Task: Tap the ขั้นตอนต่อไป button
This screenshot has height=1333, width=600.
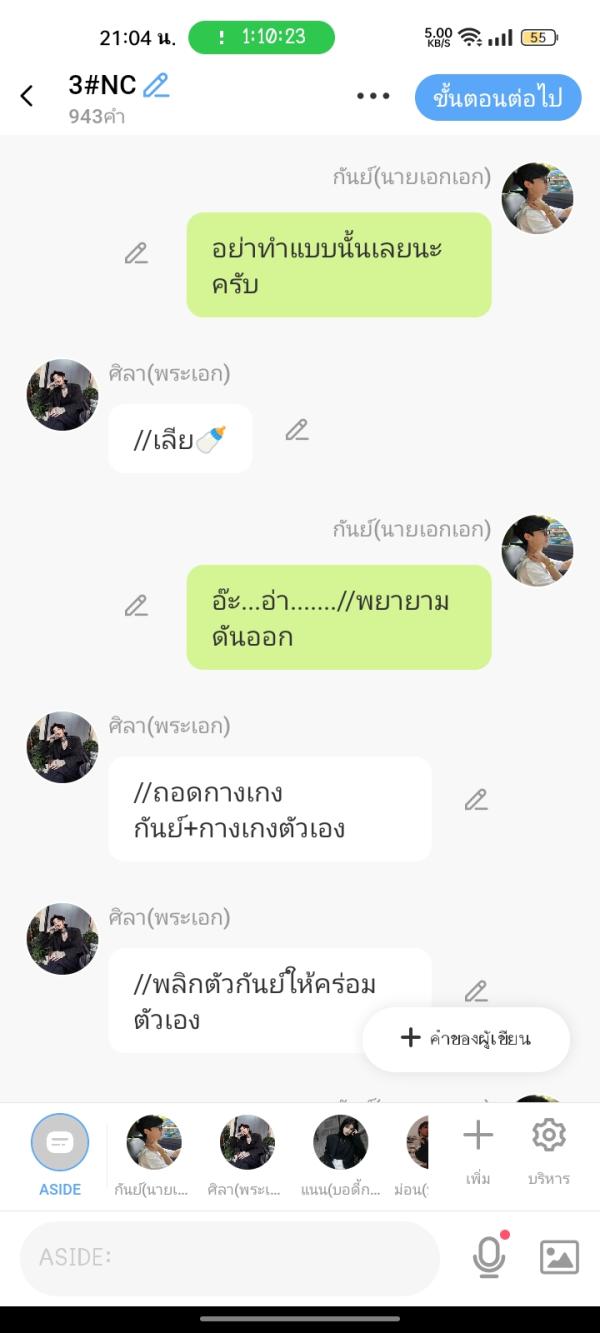Action: (498, 97)
